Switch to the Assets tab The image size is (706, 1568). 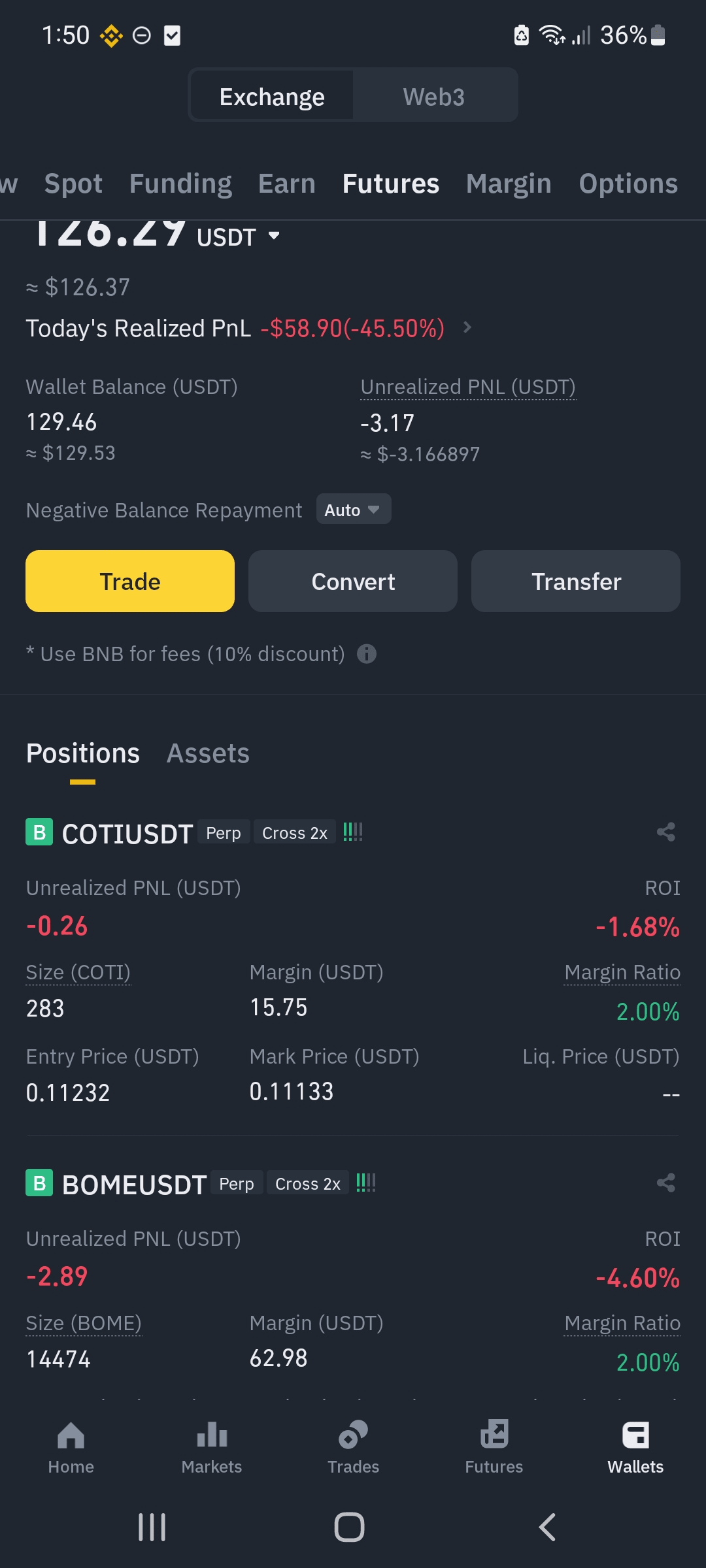(x=208, y=753)
